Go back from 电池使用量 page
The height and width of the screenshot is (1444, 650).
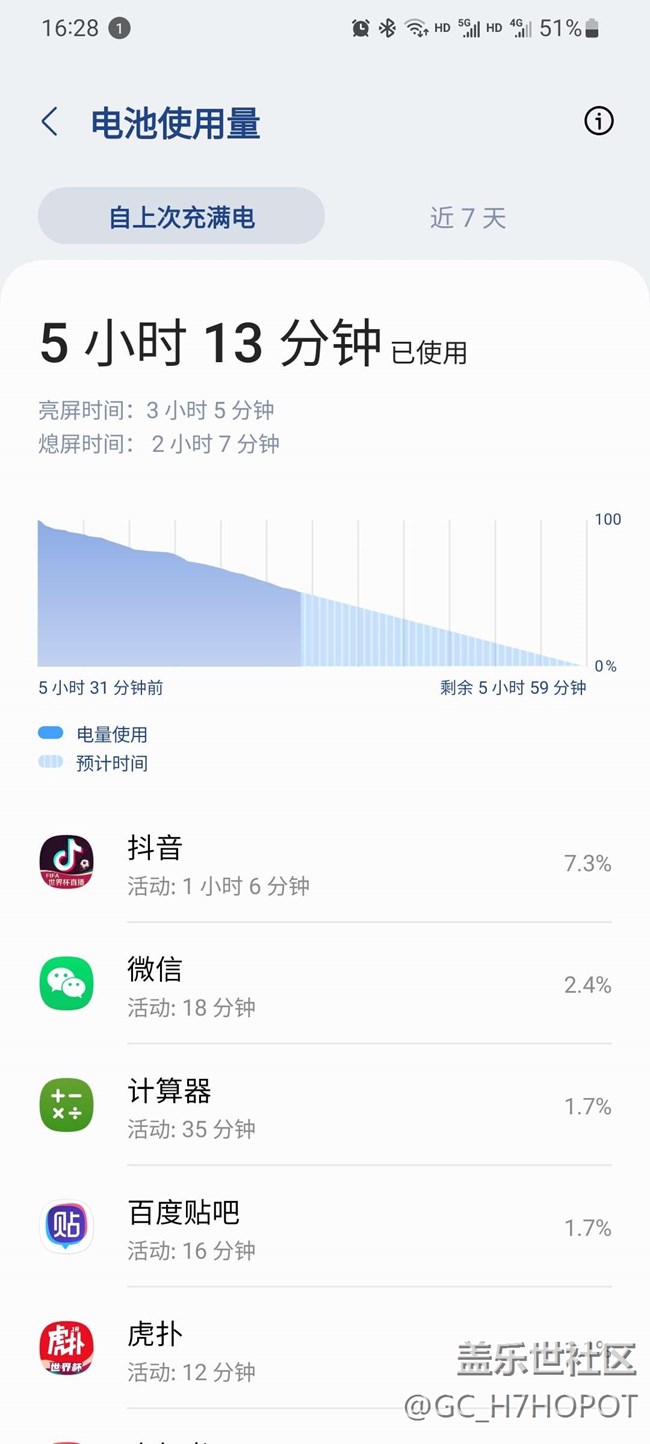pyautogui.click(x=50, y=122)
